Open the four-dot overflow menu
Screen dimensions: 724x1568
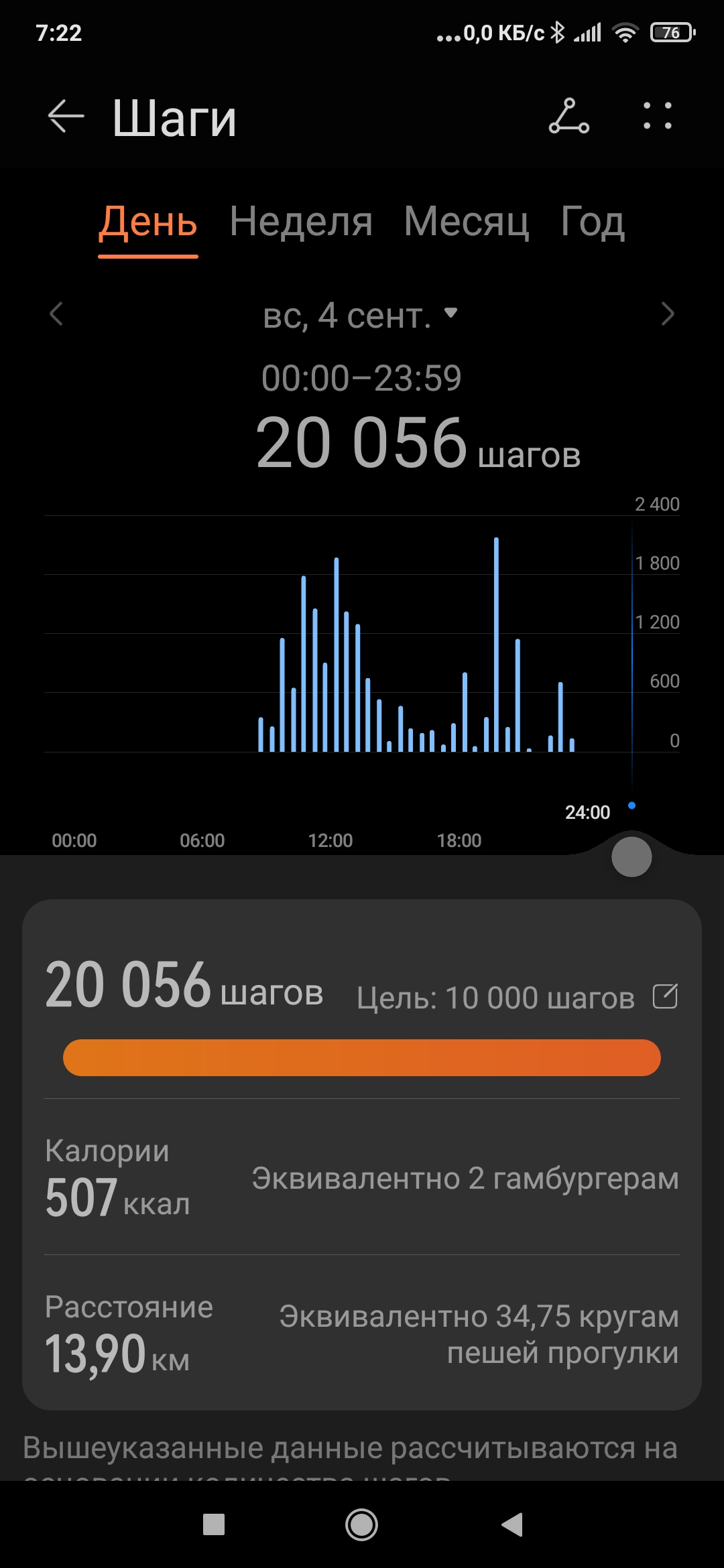tap(657, 116)
